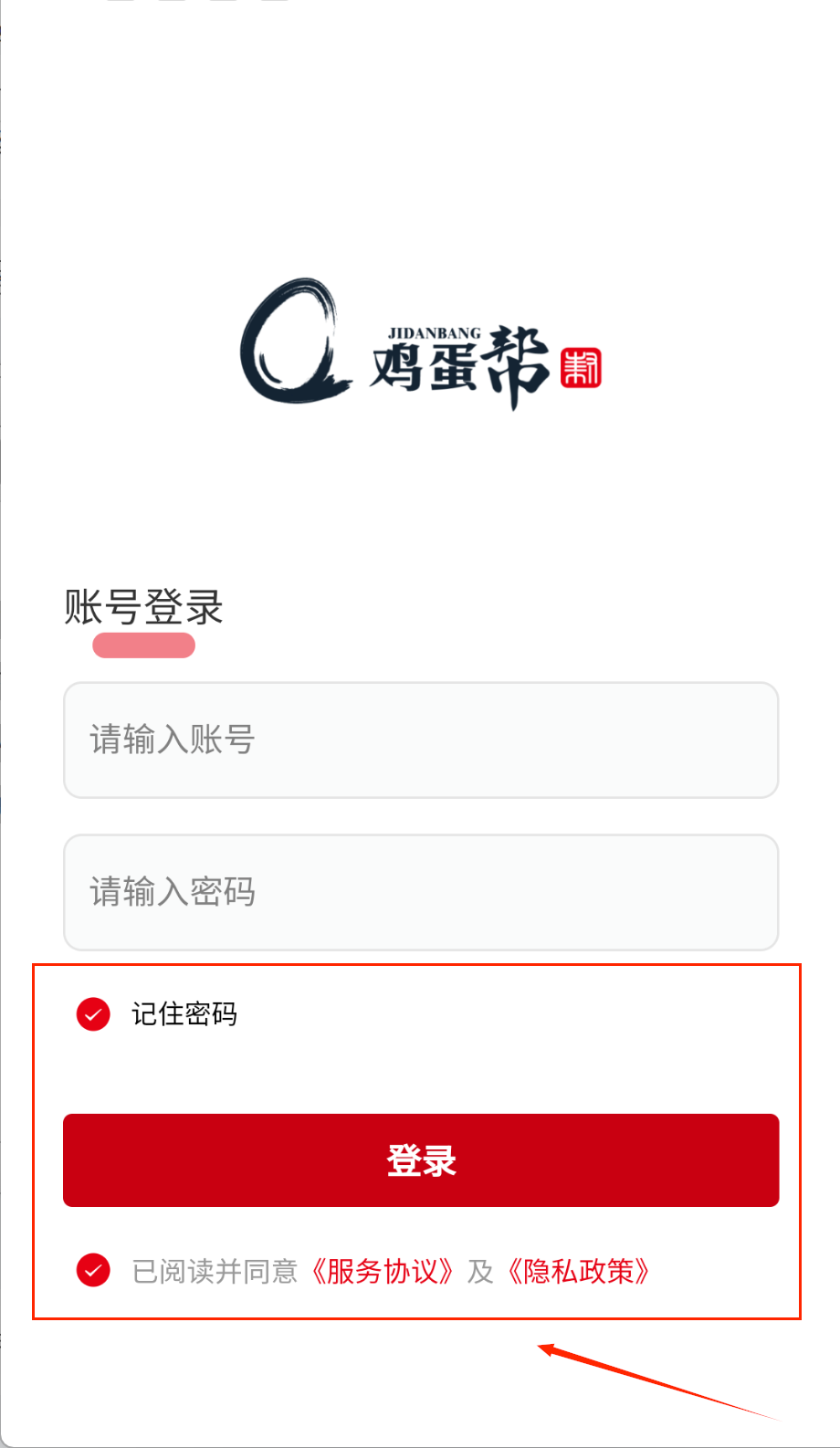Tap the password field 请输入密码
Screen dimensions: 840x1448
click(x=420, y=892)
